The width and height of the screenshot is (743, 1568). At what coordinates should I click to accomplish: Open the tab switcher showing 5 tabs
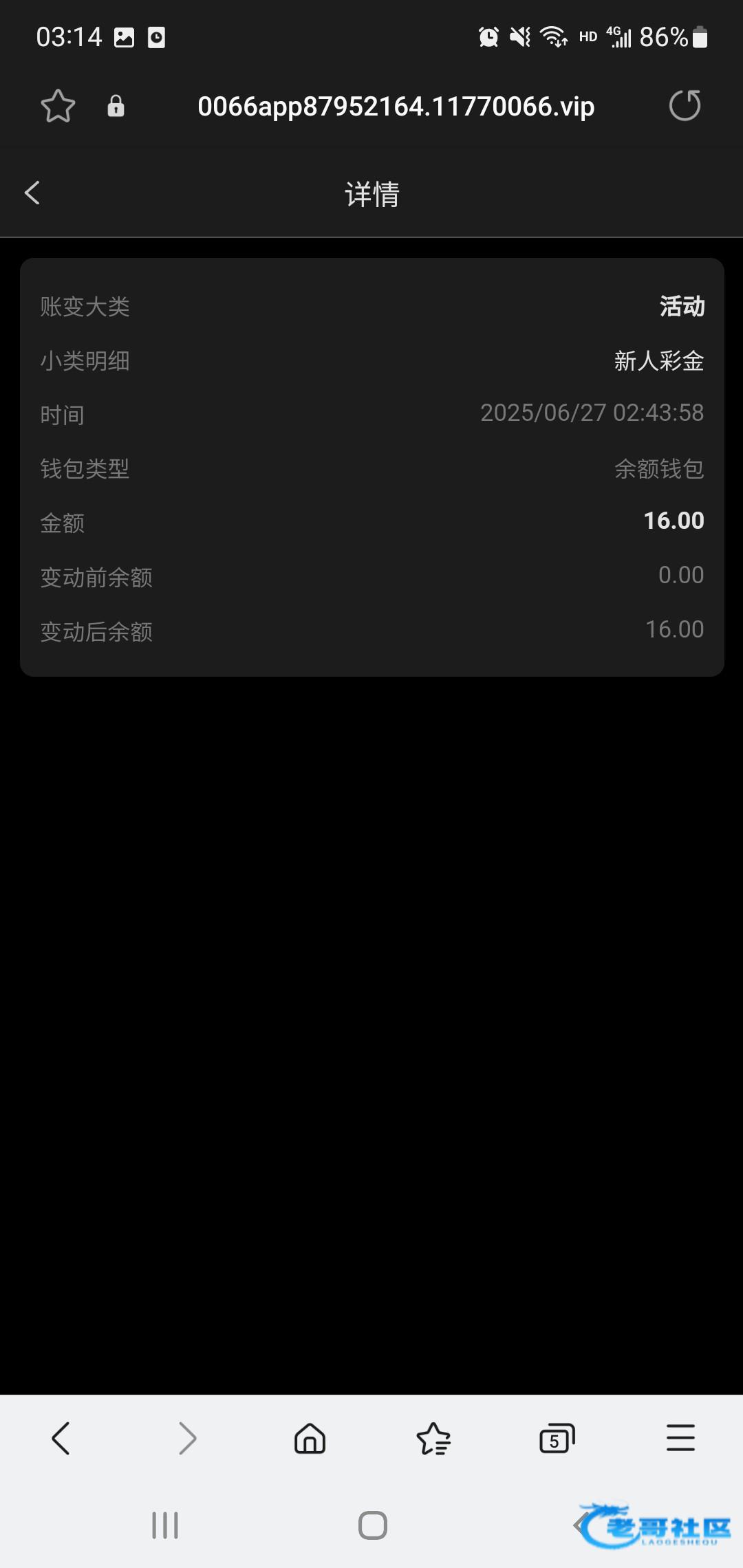[x=557, y=1438]
